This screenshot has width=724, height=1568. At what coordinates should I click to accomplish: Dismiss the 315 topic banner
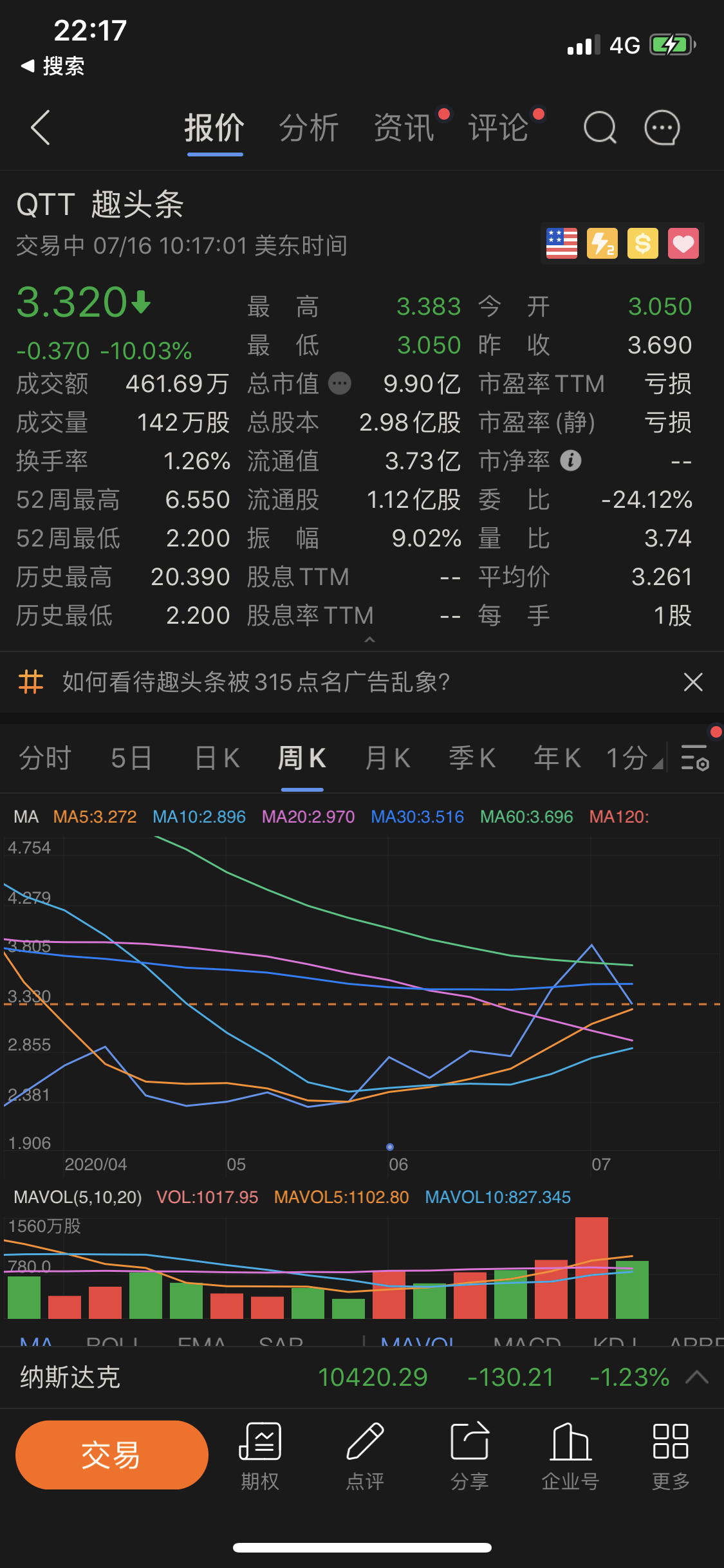(x=693, y=682)
